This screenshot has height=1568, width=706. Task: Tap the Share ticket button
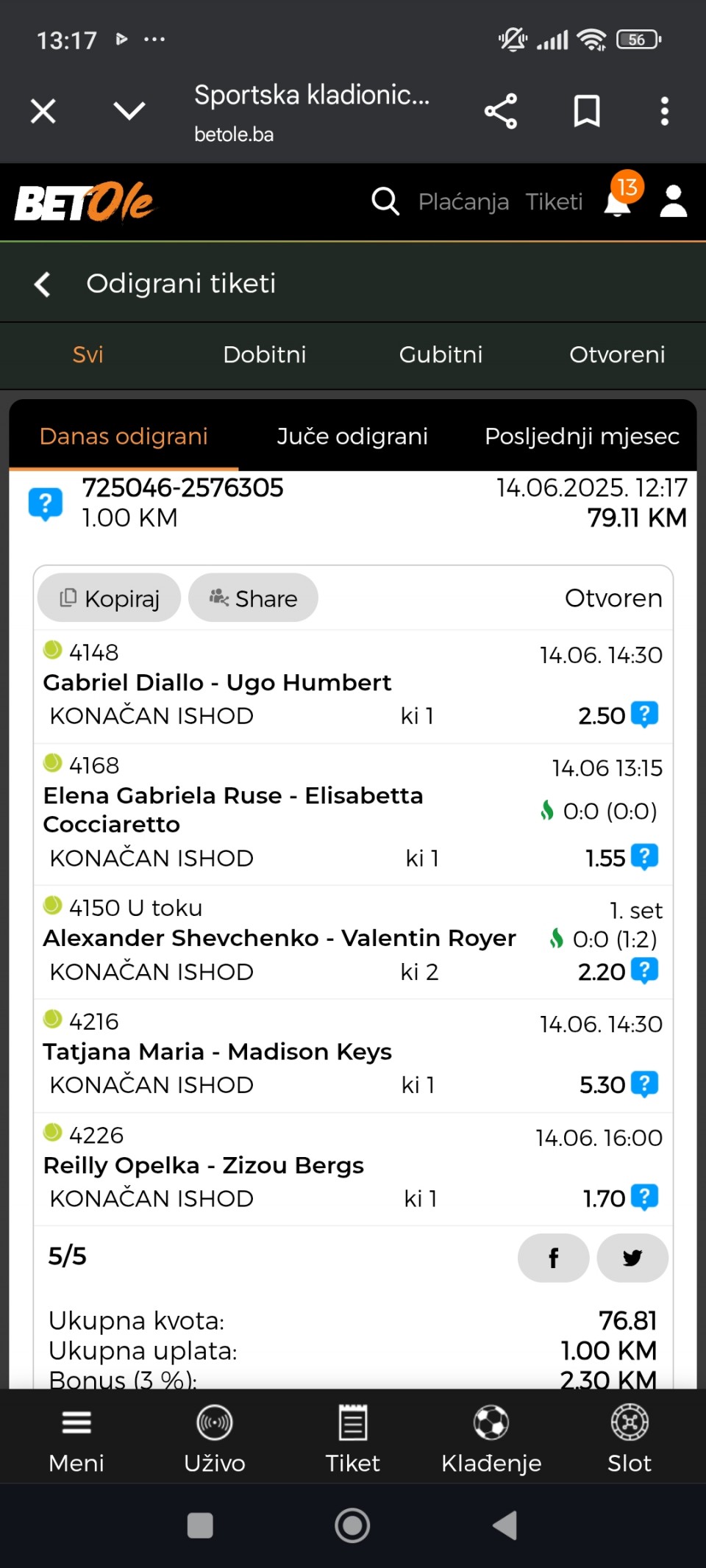253,598
